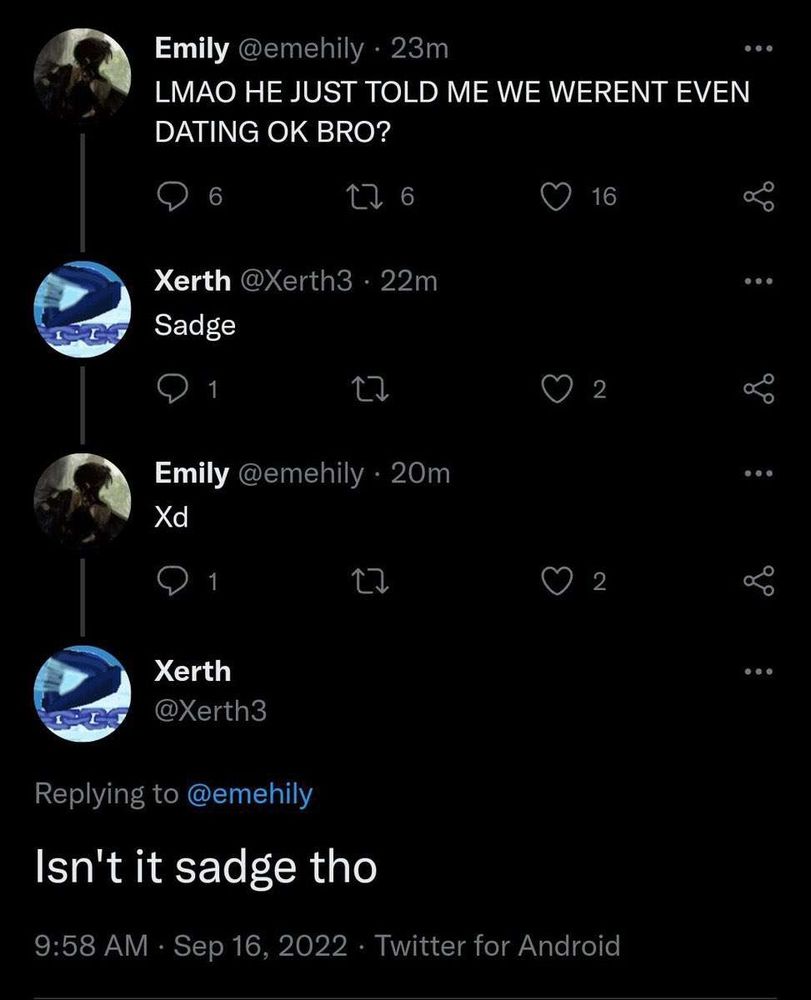View Emily's profile avatar
The image size is (811, 1000).
click(x=82, y=72)
